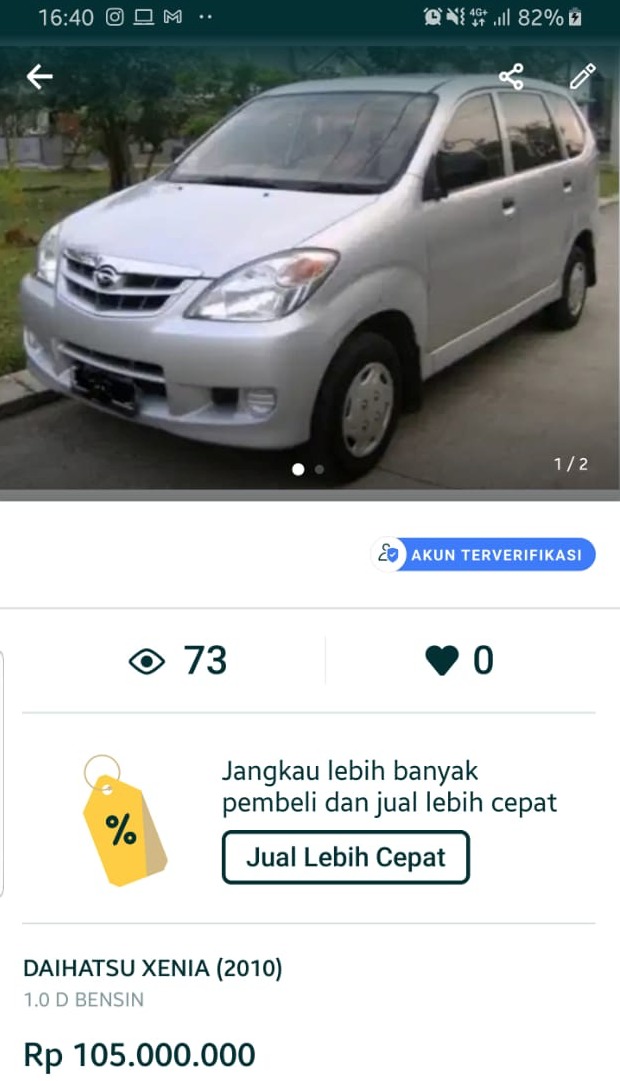Tap the Akun Terverifikasi badge

483,554
